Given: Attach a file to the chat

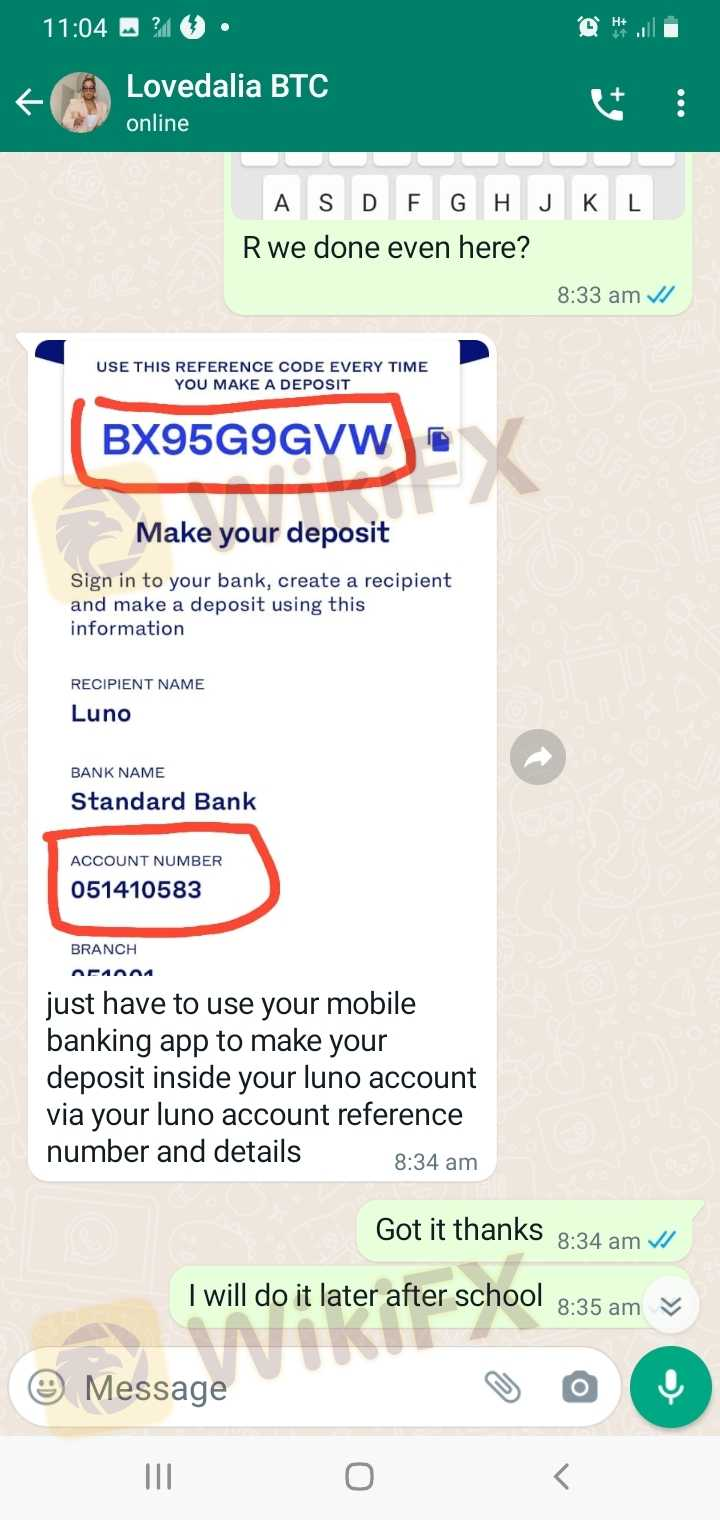Looking at the screenshot, I should coord(502,1387).
